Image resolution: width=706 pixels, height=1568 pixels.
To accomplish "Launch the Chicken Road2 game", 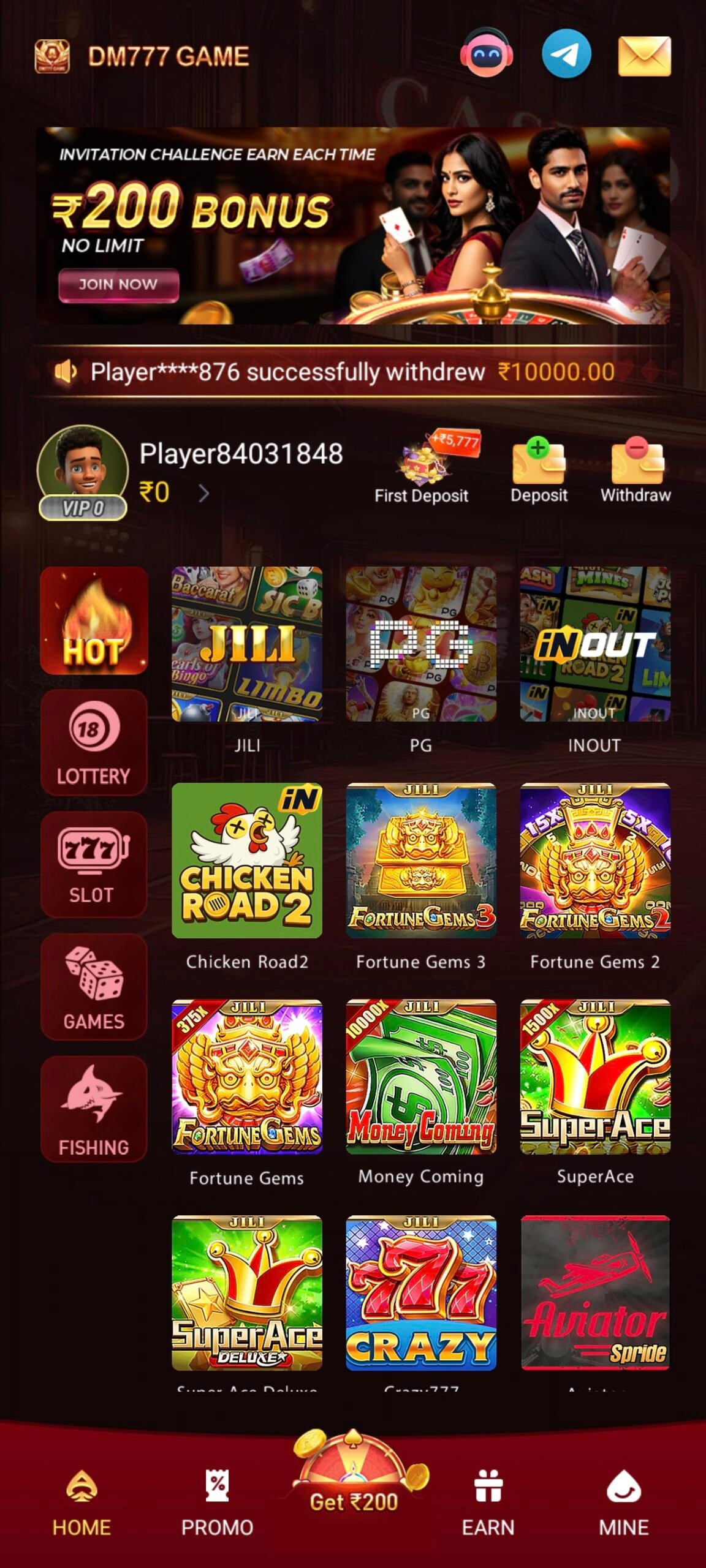I will tap(247, 861).
